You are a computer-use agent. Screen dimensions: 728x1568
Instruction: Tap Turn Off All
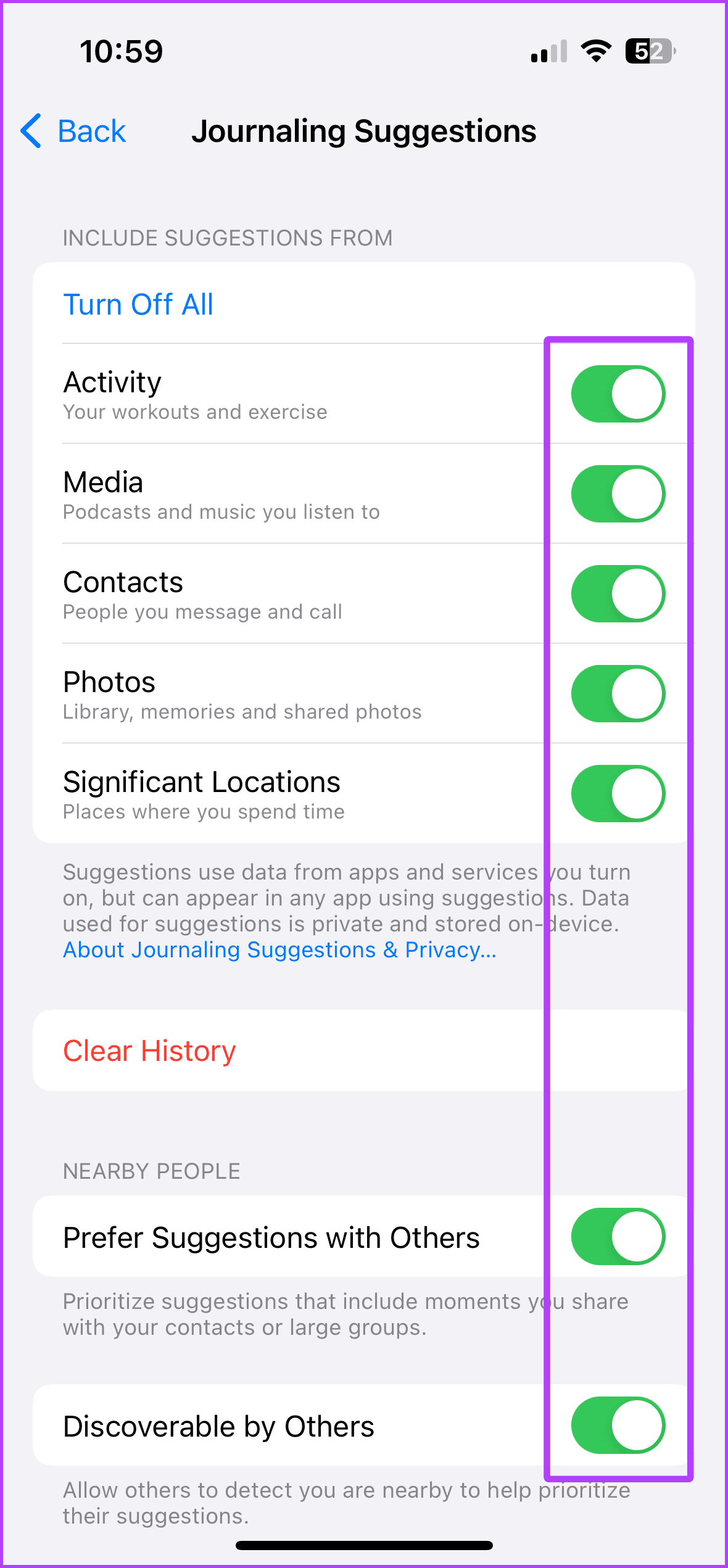(x=137, y=303)
